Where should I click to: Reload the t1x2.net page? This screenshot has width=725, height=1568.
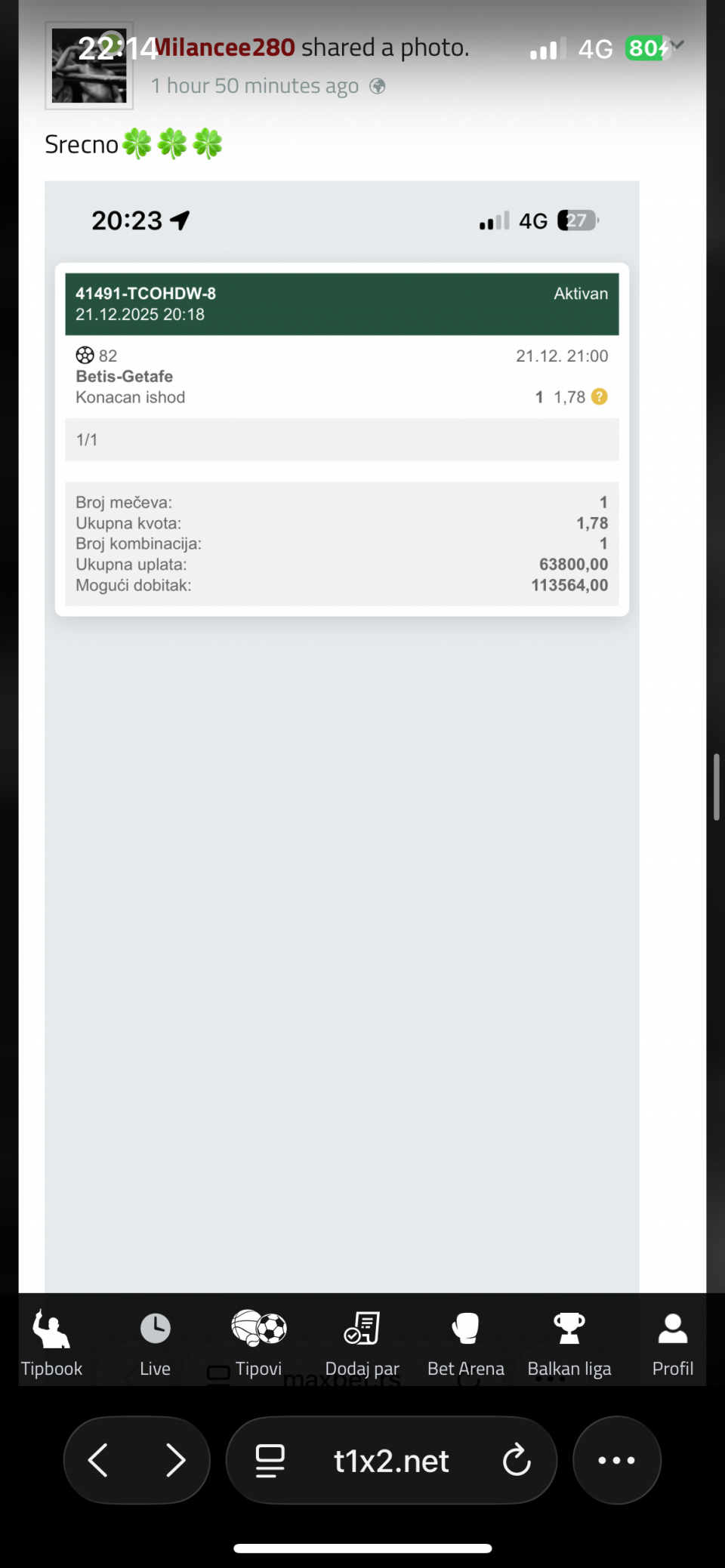click(x=517, y=1460)
